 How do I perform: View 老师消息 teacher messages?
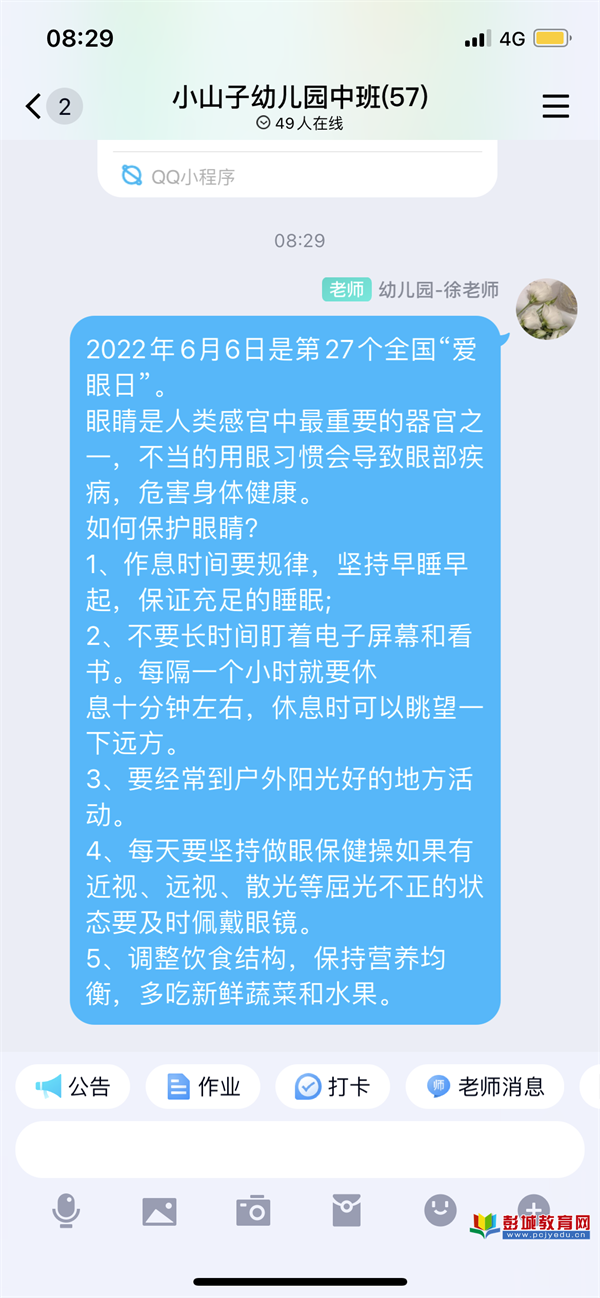pyautogui.click(x=485, y=1086)
